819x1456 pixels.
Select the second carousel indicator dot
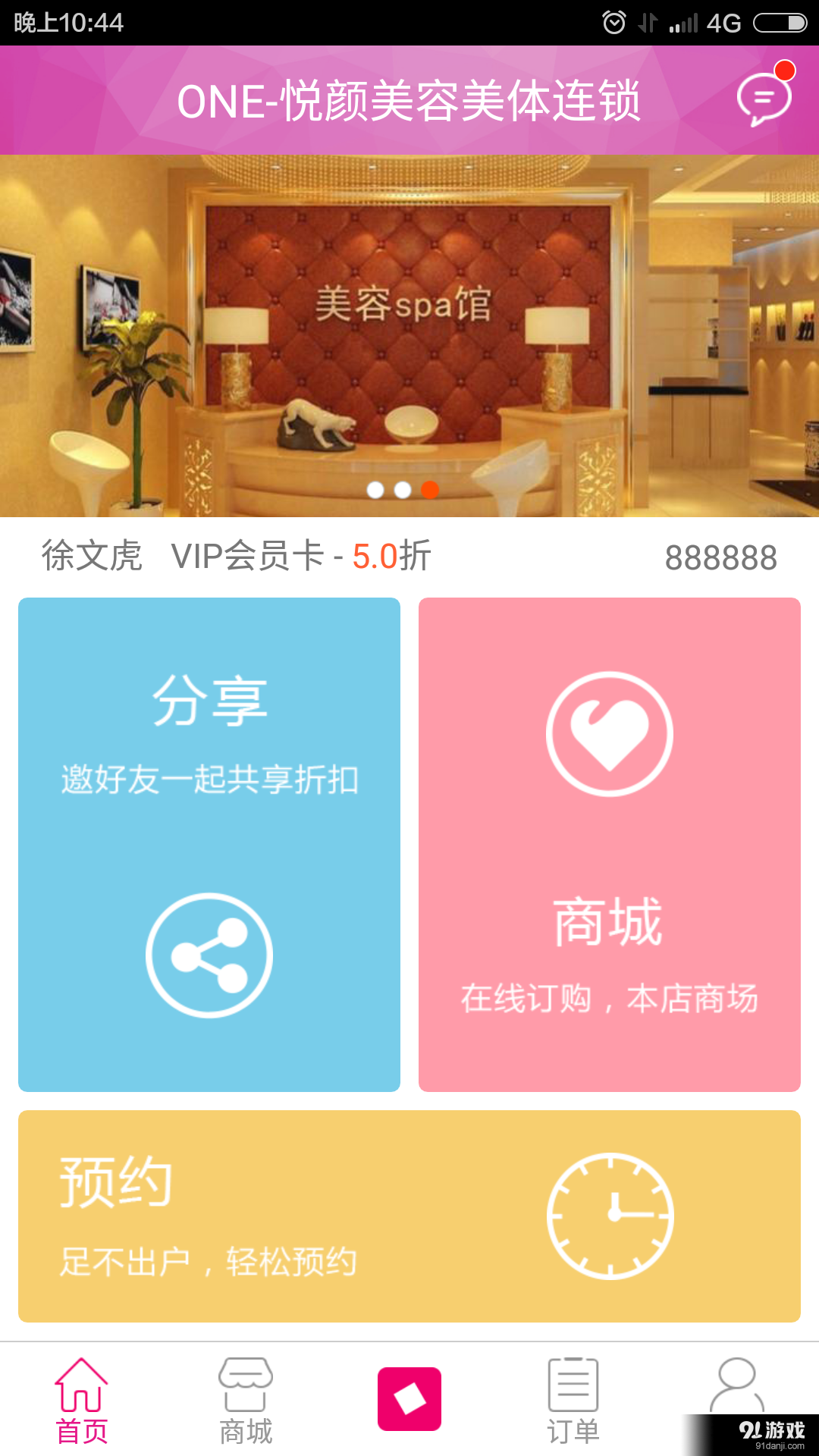tap(403, 491)
